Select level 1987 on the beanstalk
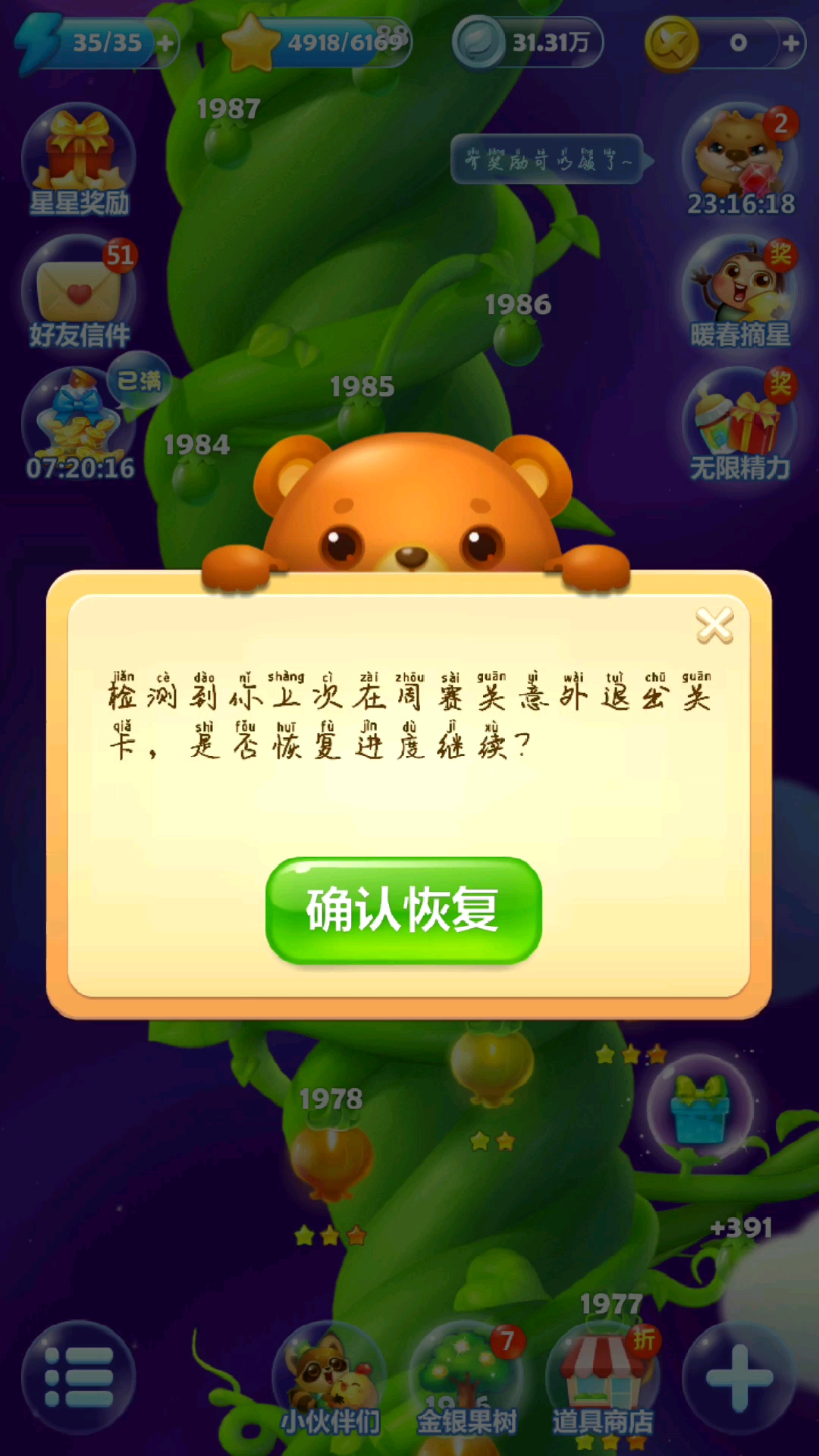819x1456 pixels. [227, 142]
